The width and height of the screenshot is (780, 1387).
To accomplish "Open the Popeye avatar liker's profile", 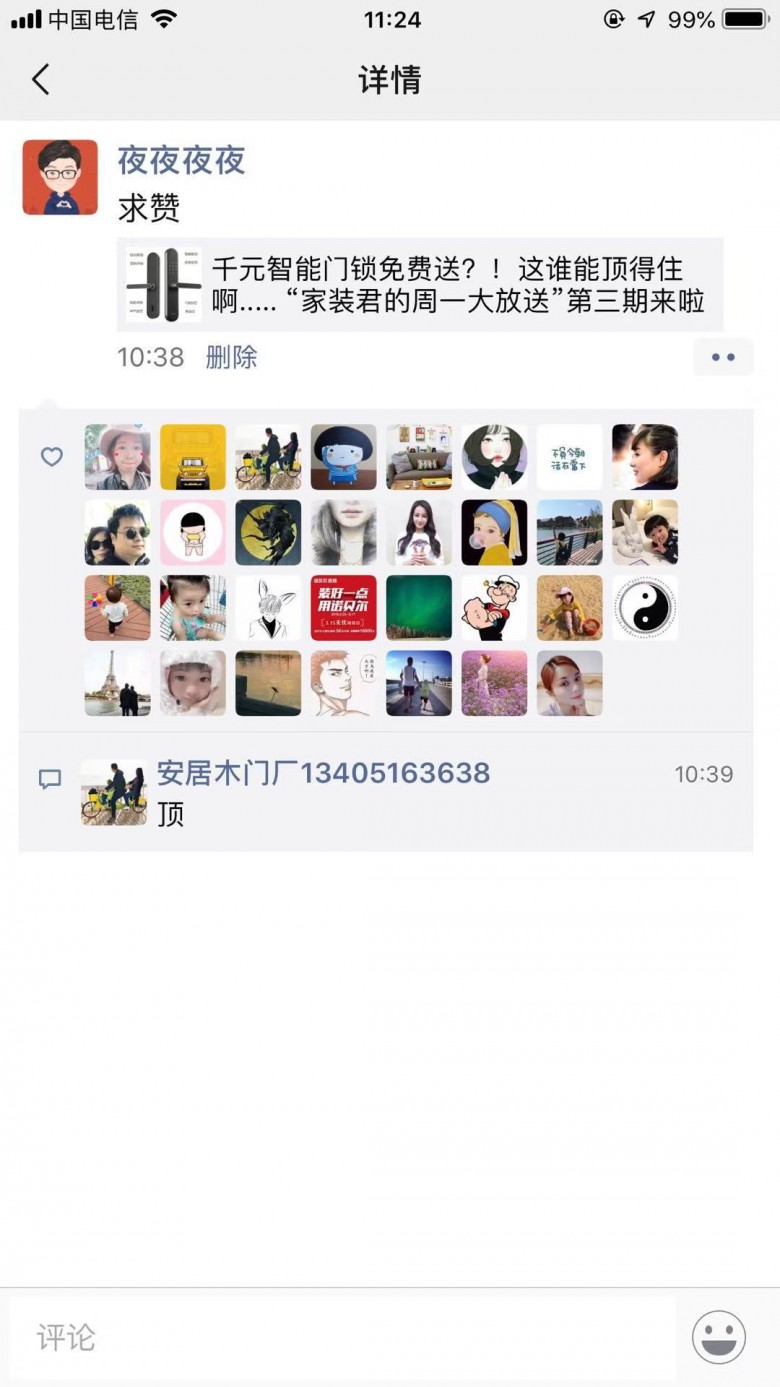I will coord(494,608).
